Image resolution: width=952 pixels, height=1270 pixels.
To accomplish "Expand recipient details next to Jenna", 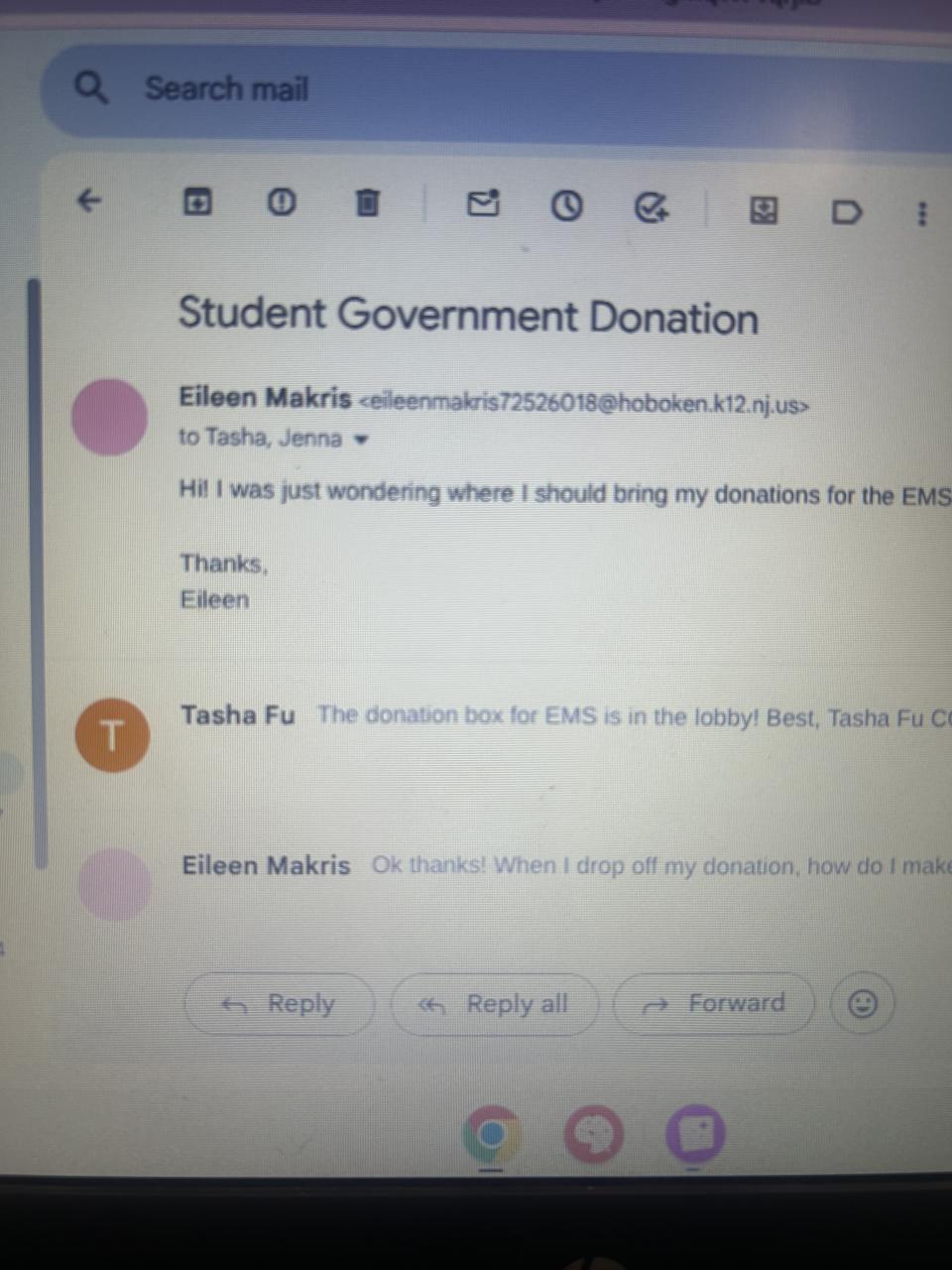I will (x=361, y=440).
